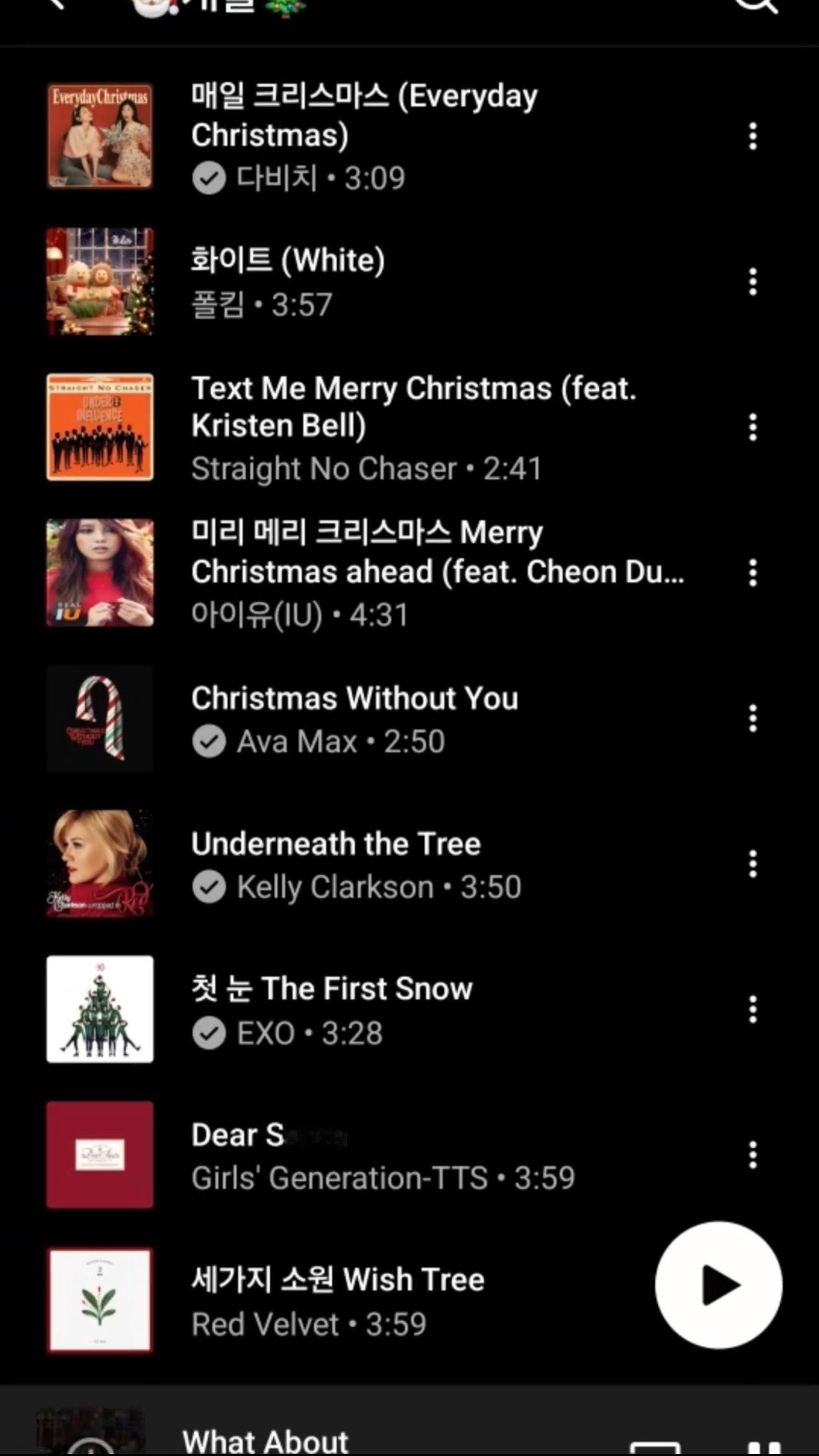Image resolution: width=819 pixels, height=1456 pixels.
Task: Tap the downloaded checkmark on the Ava Max track
Action: (x=209, y=741)
